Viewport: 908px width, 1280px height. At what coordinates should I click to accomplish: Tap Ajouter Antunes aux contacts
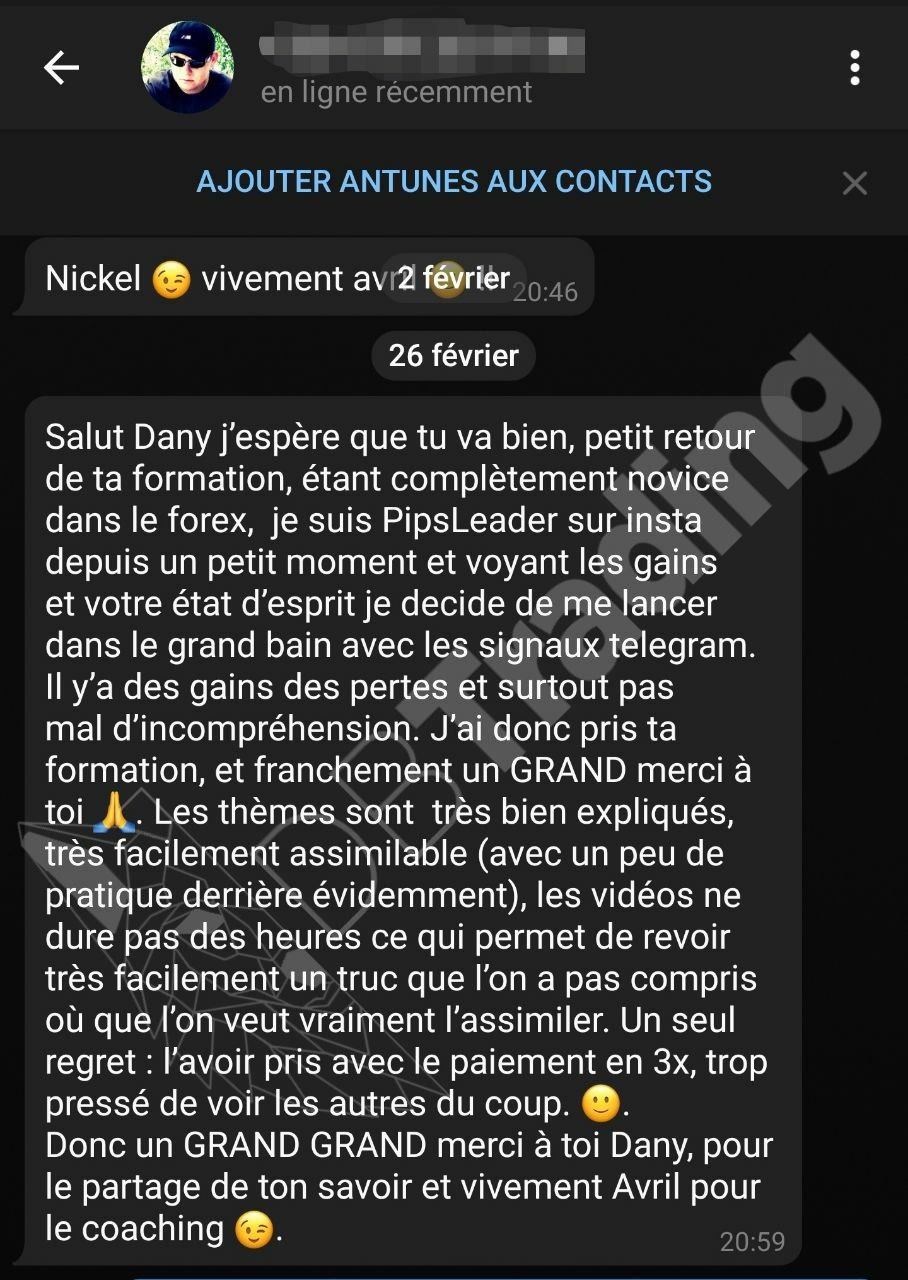[454, 182]
